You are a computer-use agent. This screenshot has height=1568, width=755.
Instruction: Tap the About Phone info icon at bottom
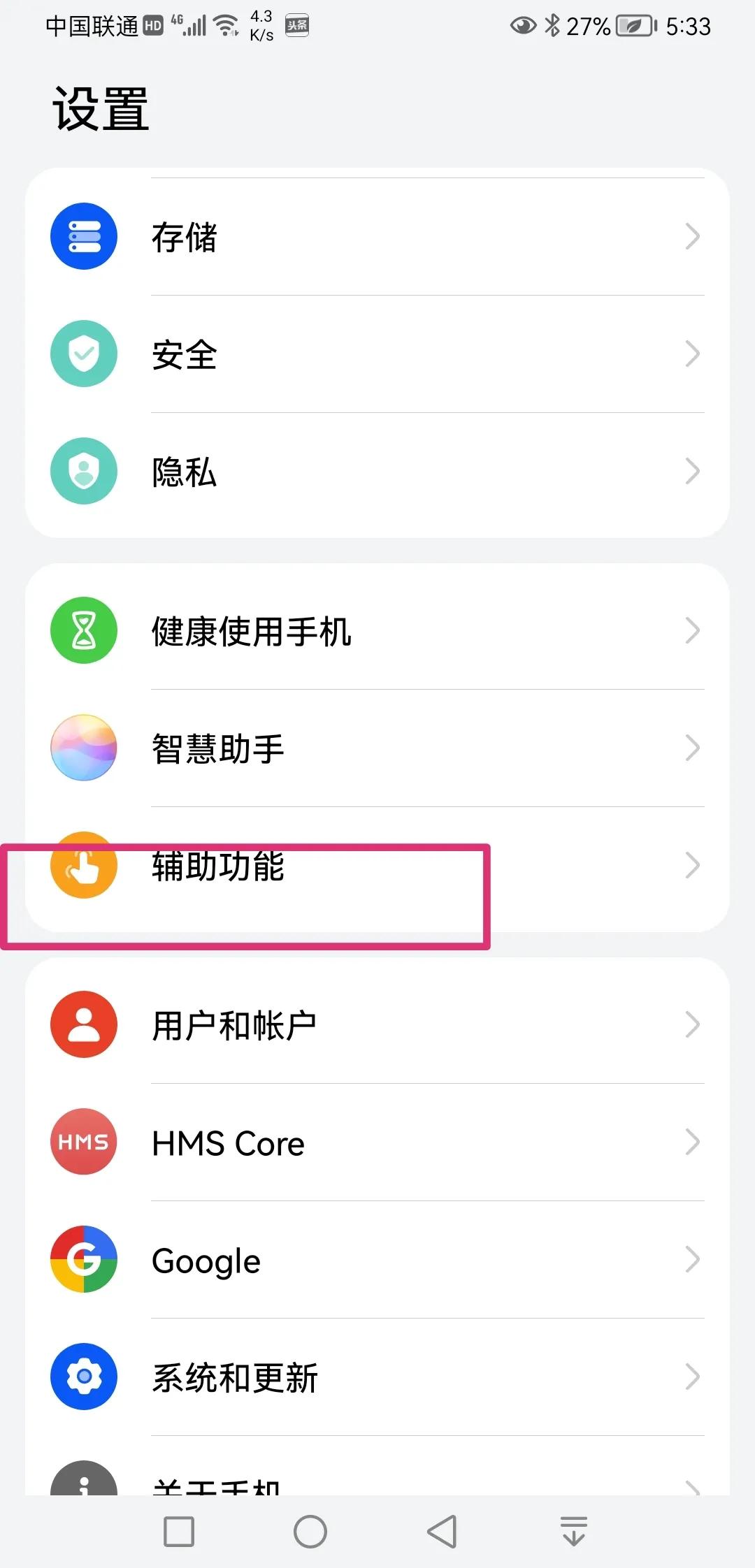click(82, 1483)
